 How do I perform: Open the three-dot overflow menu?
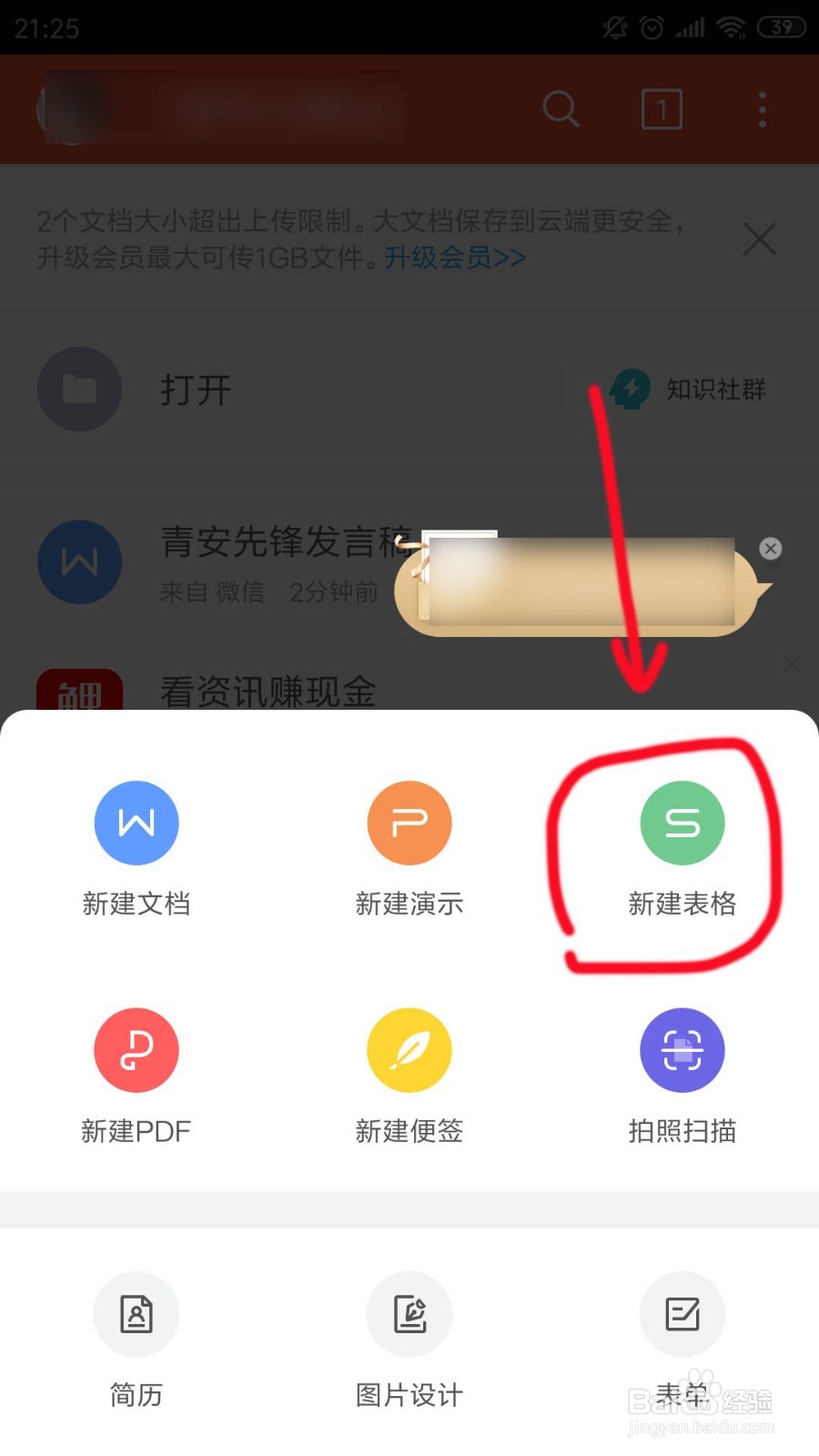[762, 108]
